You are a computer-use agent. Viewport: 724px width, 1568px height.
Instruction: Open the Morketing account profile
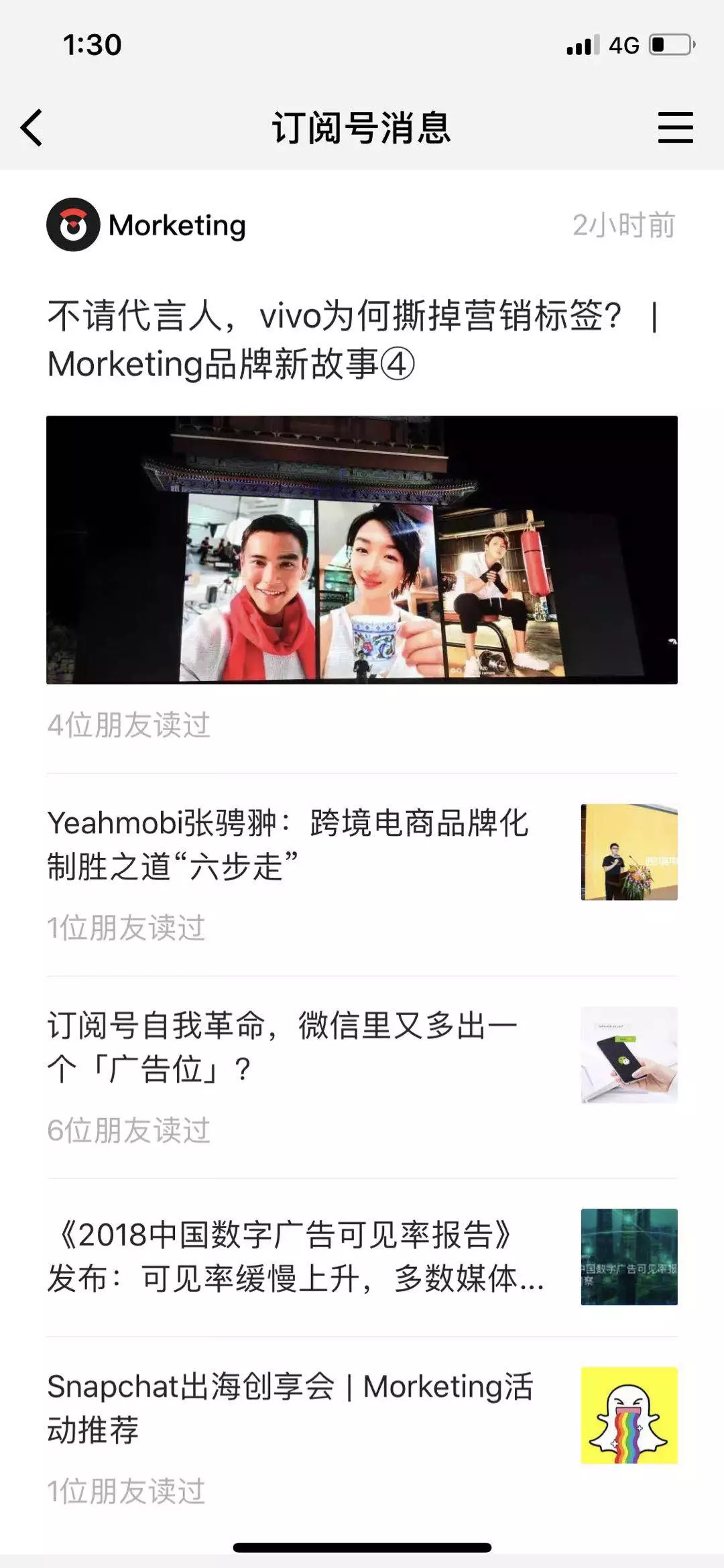tap(146, 225)
